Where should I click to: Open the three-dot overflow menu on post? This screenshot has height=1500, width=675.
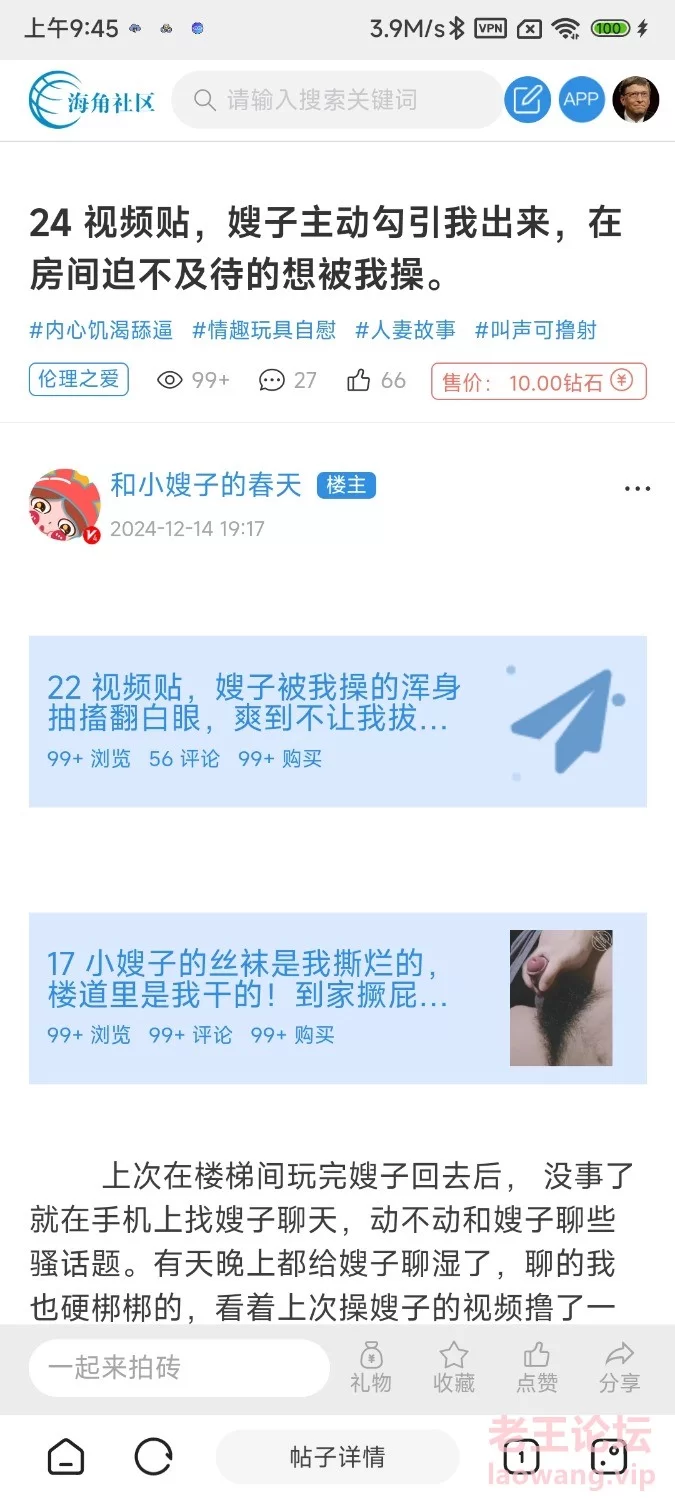coord(637,489)
